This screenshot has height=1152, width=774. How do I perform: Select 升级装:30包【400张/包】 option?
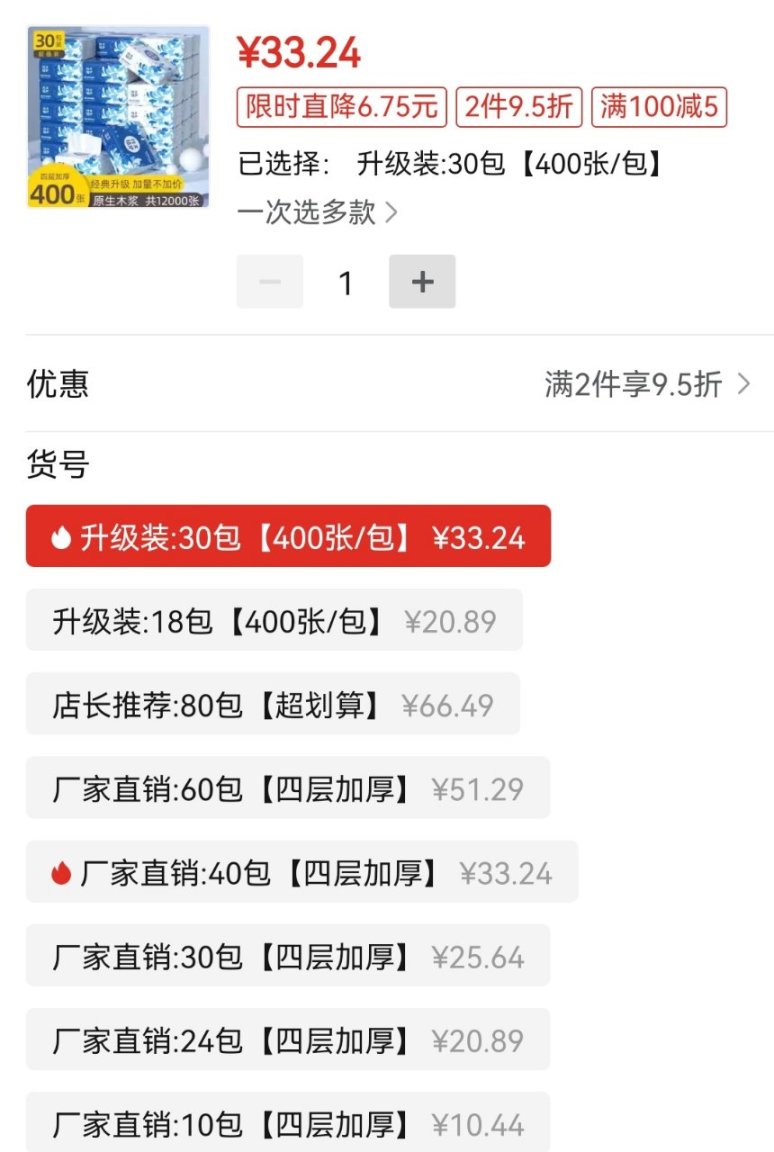pos(288,537)
